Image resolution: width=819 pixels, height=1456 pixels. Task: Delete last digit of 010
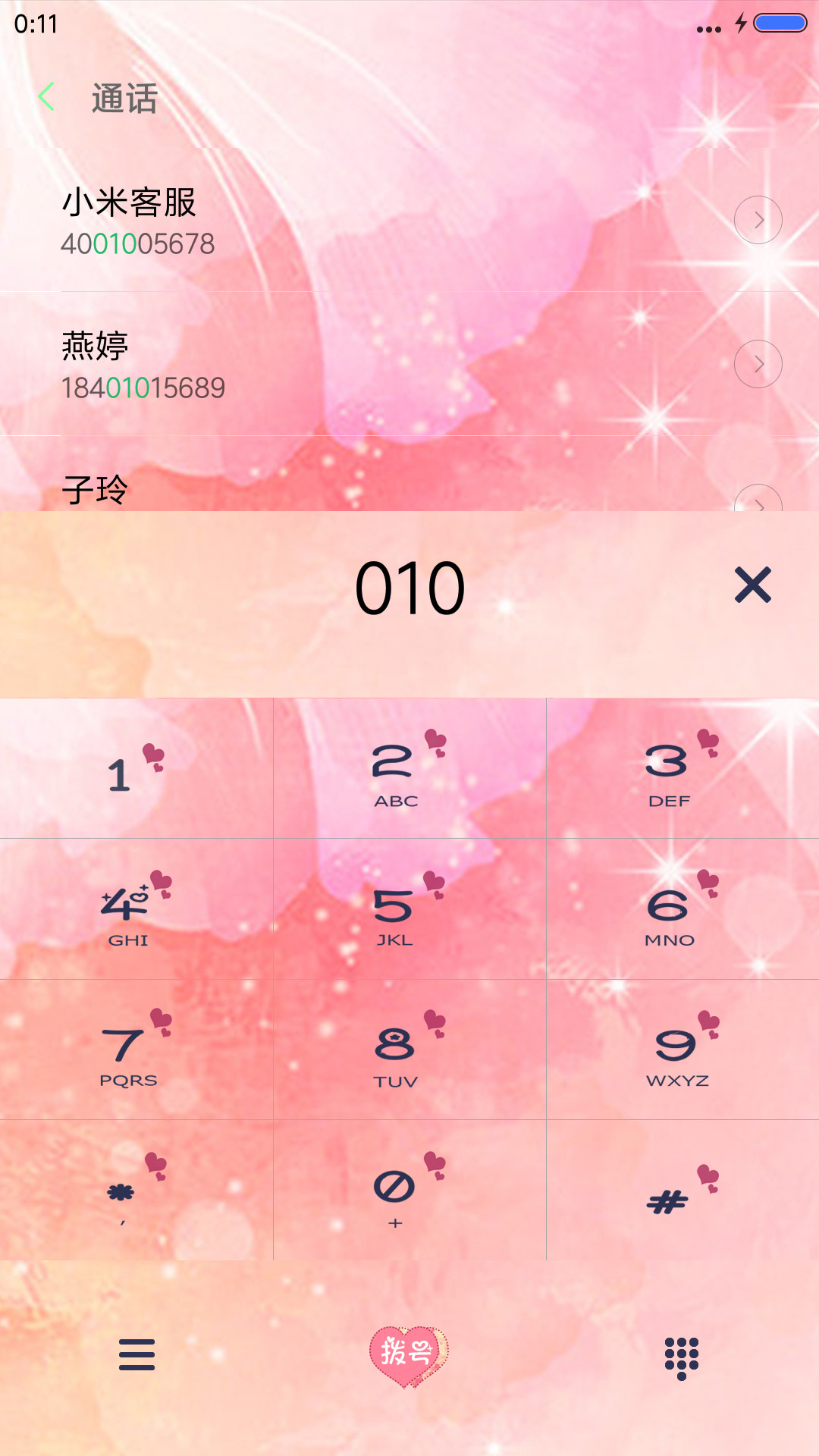[753, 585]
